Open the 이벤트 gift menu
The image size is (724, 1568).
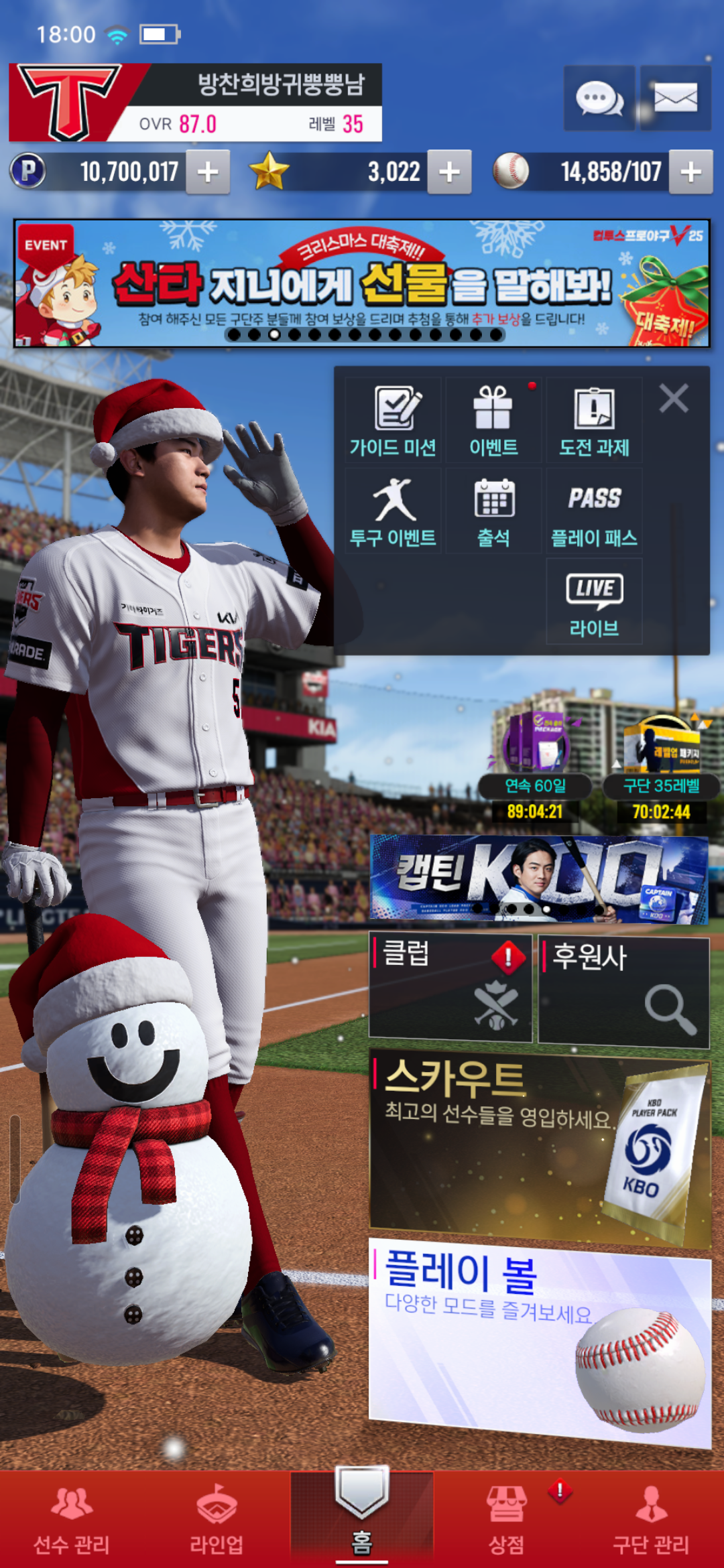tap(493, 420)
